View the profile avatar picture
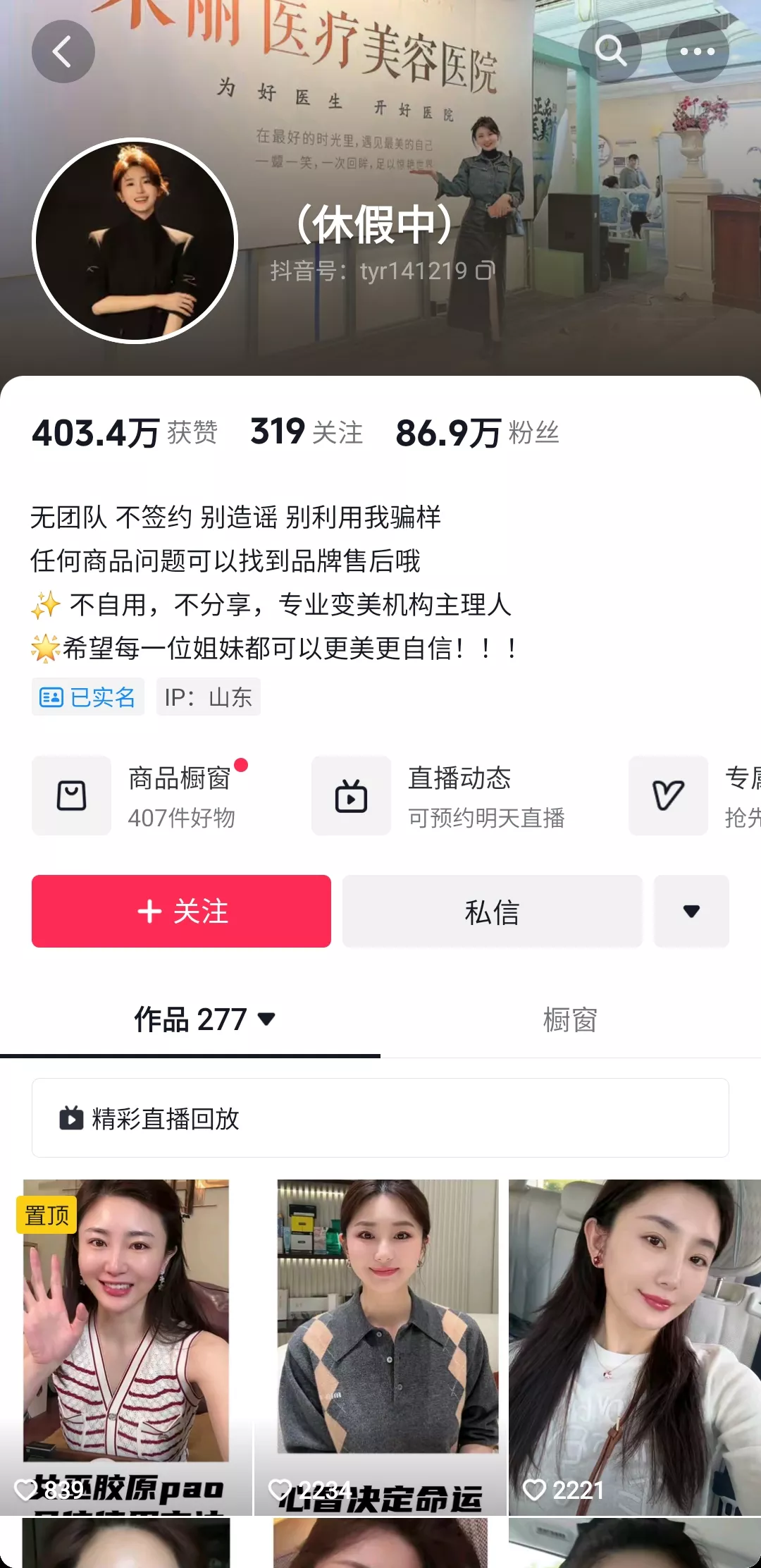This screenshot has width=761, height=1568. (135, 240)
